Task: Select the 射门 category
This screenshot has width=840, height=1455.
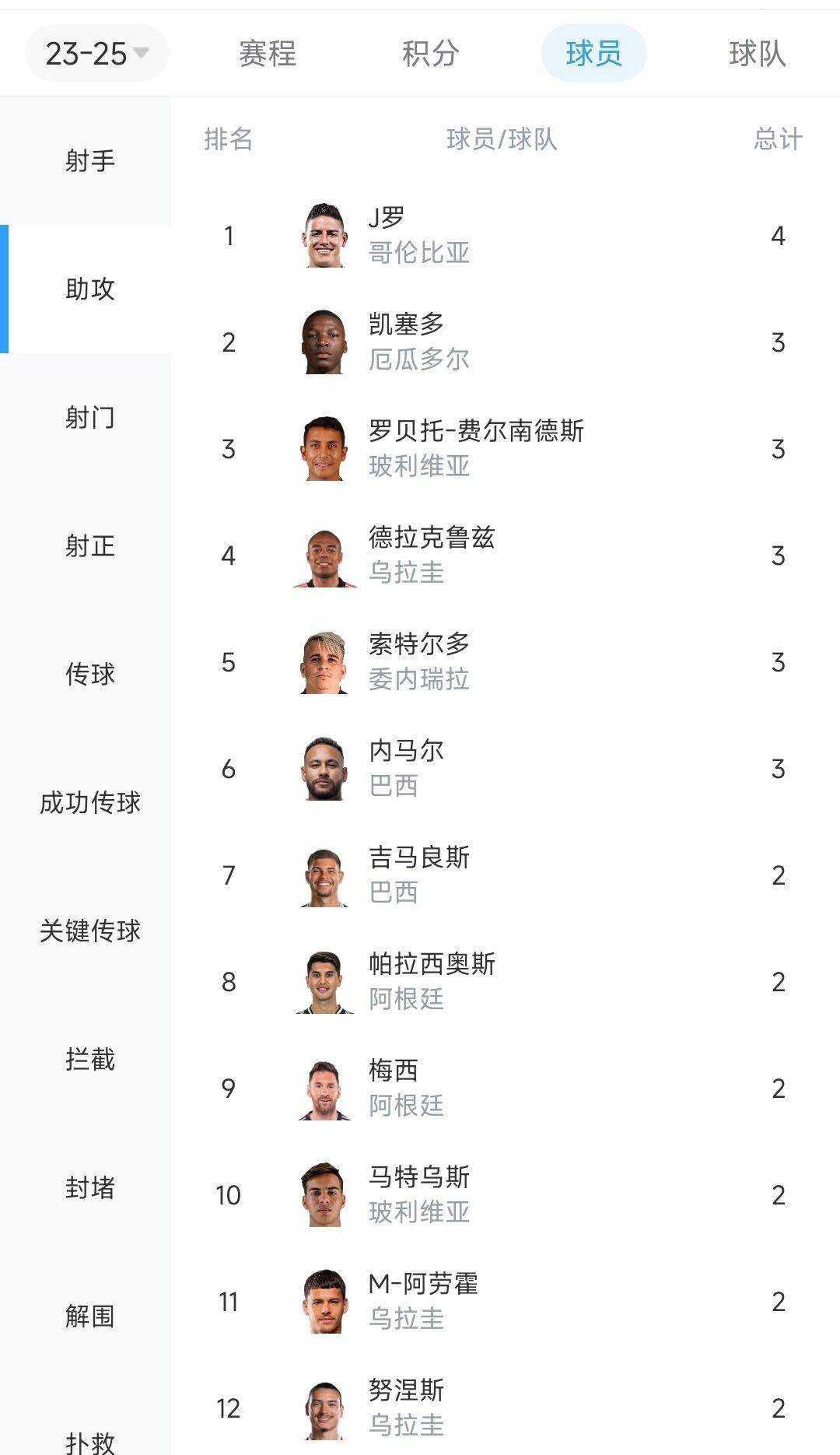Action: [x=89, y=418]
